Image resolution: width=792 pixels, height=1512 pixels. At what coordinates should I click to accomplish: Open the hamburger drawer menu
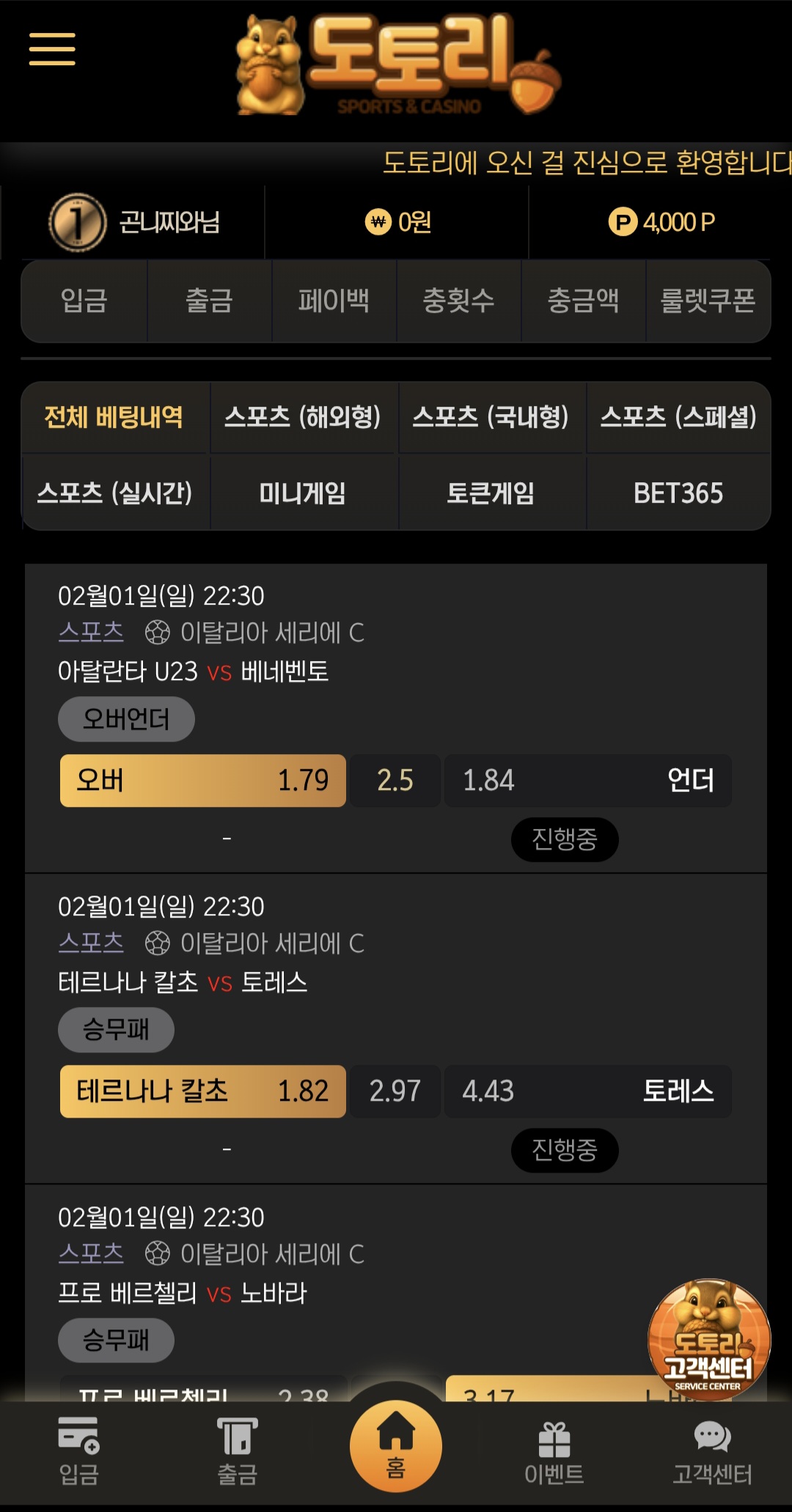[x=52, y=49]
